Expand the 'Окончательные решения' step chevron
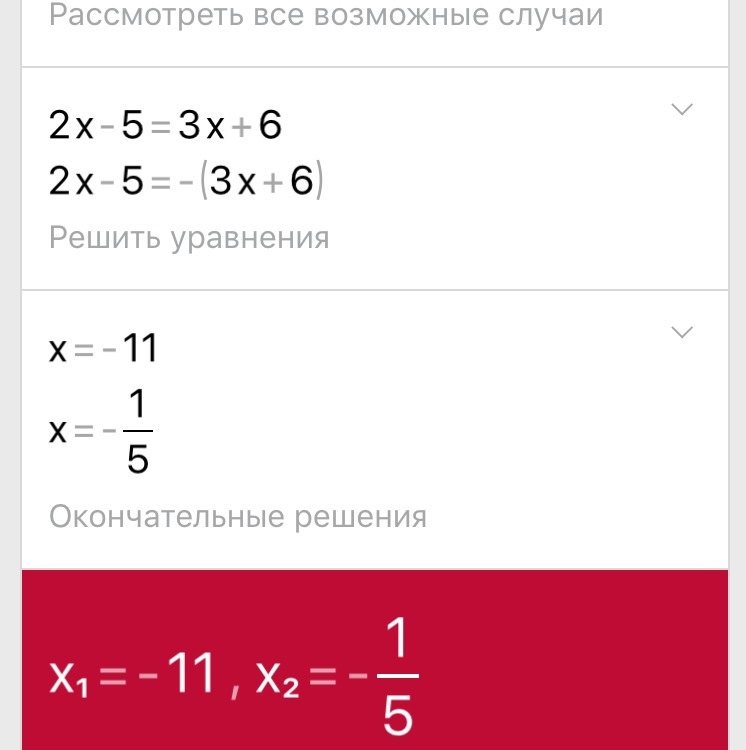Viewport: 746px width, 750px height. point(682,333)
